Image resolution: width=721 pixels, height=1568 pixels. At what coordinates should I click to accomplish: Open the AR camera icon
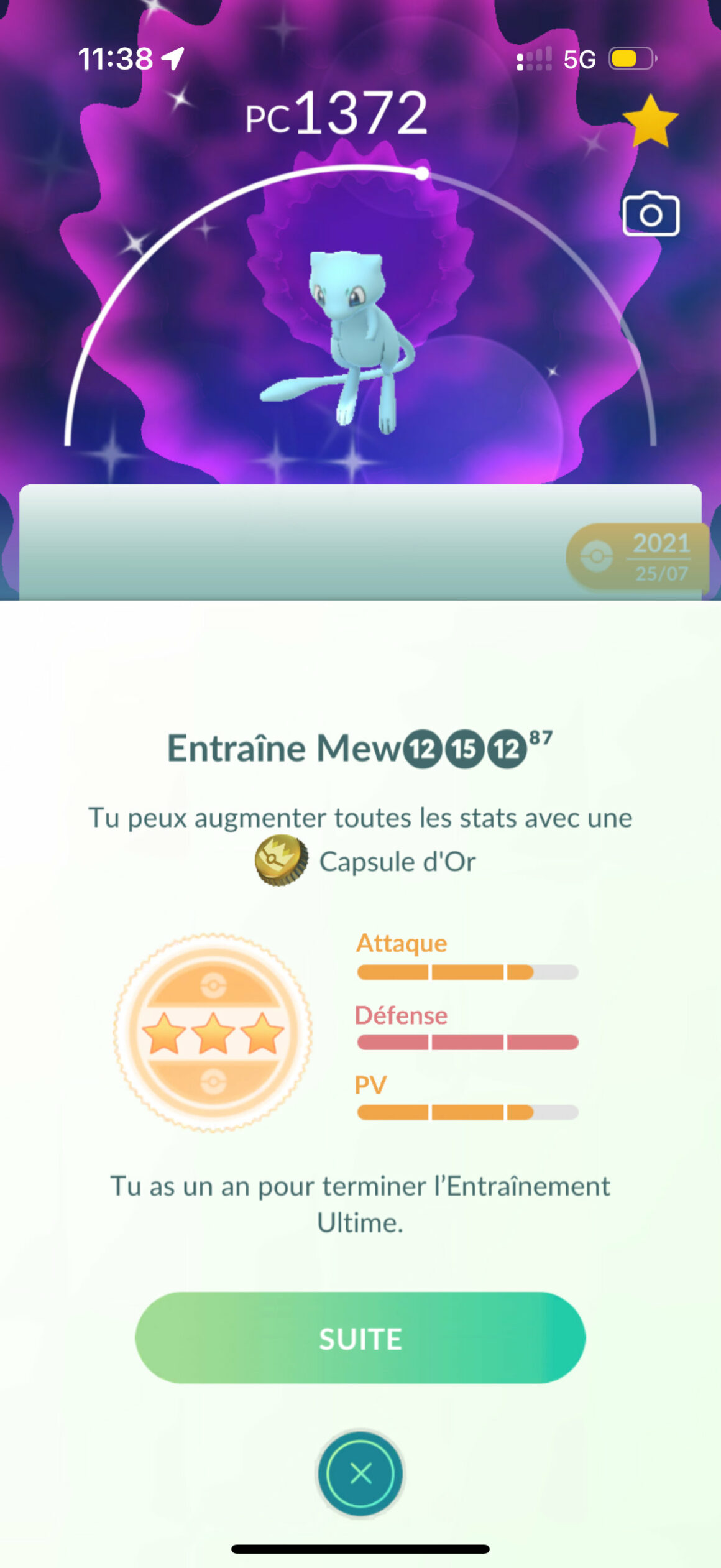[651, 214]
